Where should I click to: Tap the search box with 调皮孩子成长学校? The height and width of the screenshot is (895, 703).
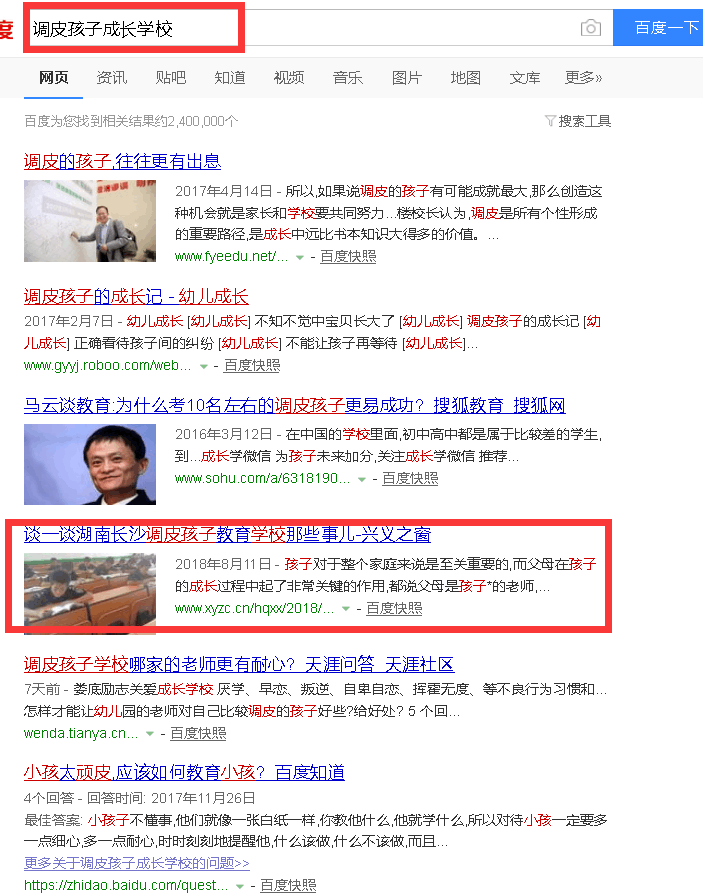pyautogui.click(x=300, y=28)
